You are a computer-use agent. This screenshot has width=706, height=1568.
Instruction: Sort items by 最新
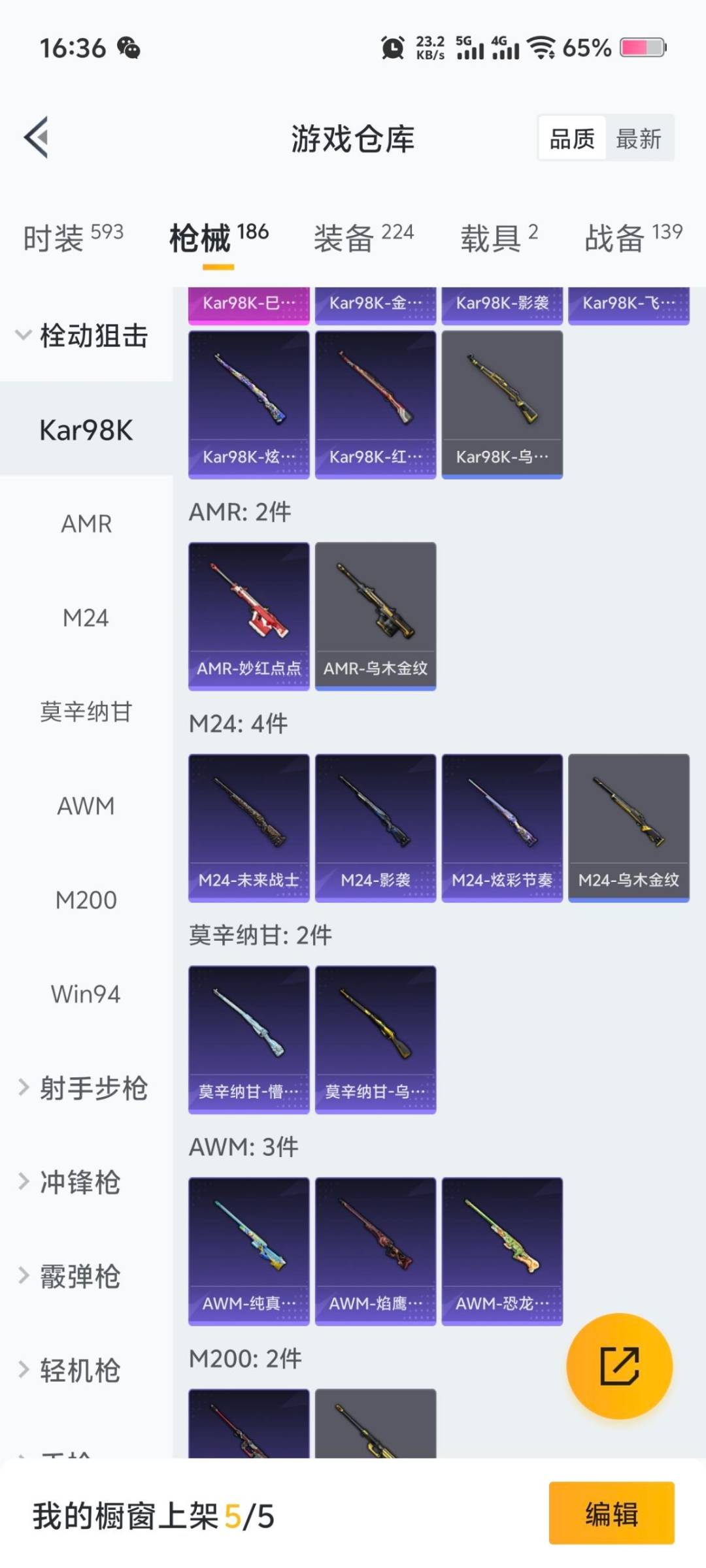pyautogui.click(x=639, y=139)
